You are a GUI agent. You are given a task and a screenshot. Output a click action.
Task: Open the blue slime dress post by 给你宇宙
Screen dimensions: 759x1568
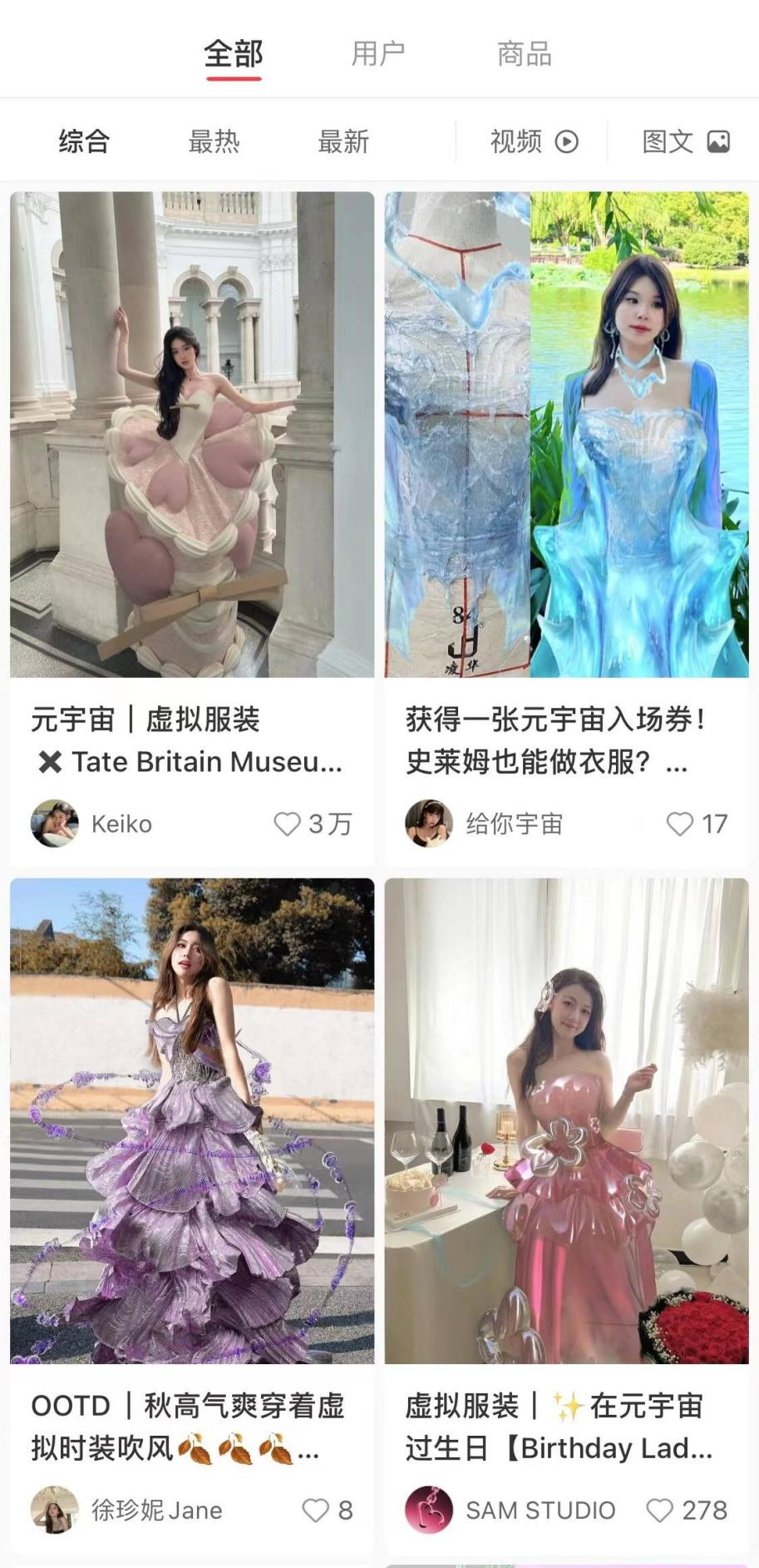coord(566,434)
